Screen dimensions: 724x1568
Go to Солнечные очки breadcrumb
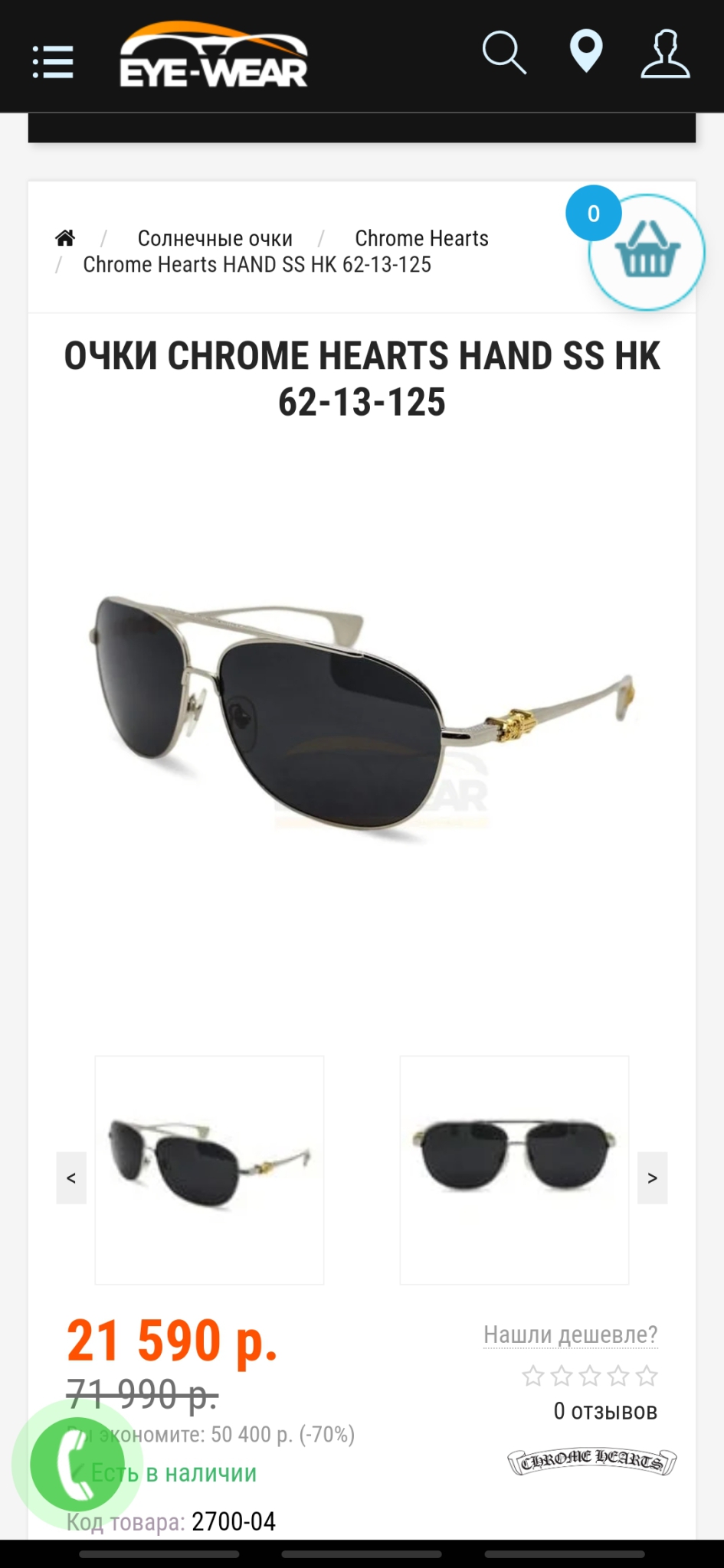click(215, 238)
